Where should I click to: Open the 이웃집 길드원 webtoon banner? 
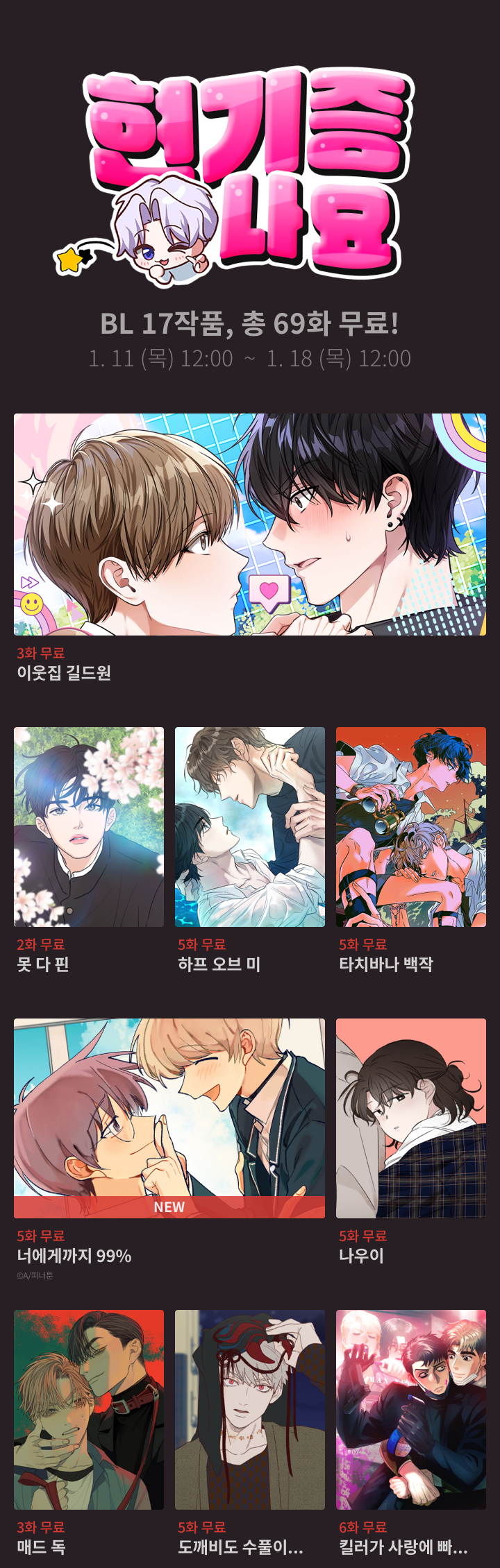click(x=250, y=525)
